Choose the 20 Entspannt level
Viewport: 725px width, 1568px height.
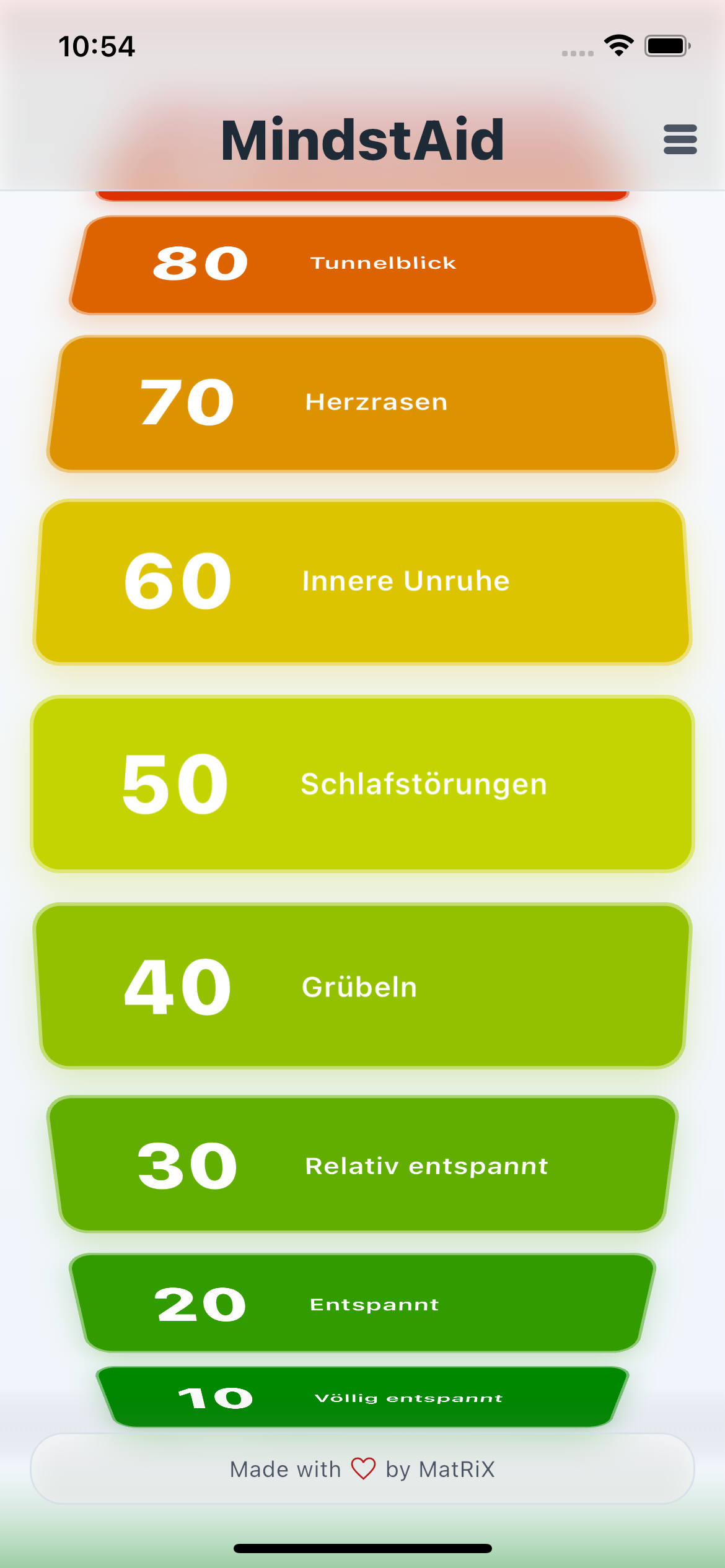[362, 1304]
